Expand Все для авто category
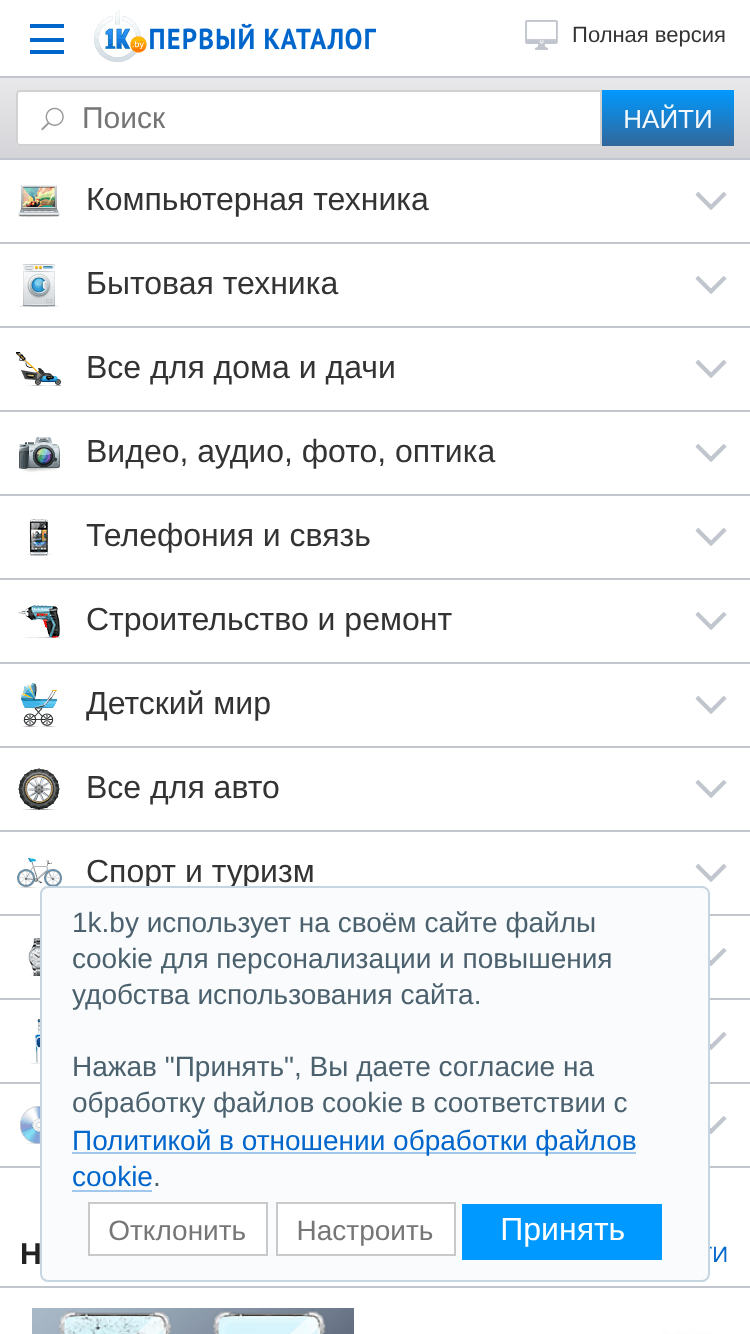The height and width of the screenshot is (1334, 750). (x=375, y=789)
